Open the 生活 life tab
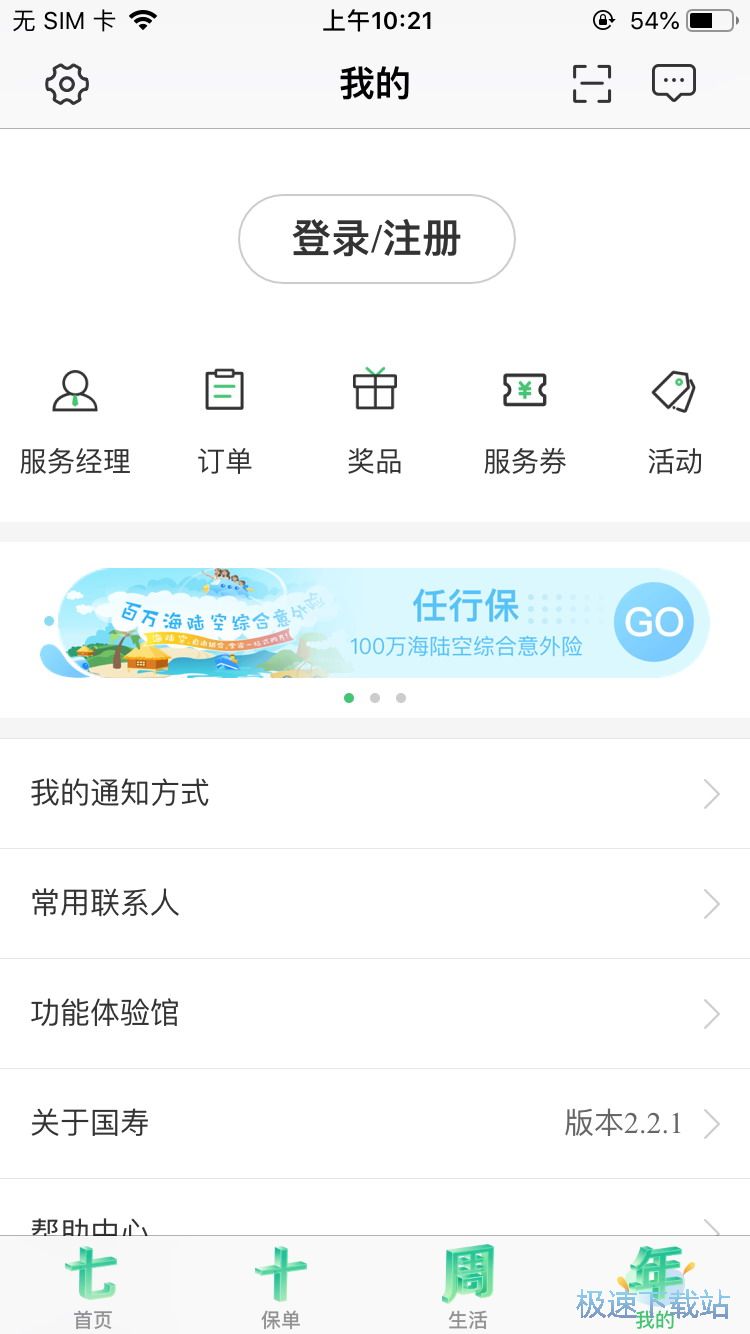The height and width of the screenshot is (1334, 750). [x=468, y=1286]
